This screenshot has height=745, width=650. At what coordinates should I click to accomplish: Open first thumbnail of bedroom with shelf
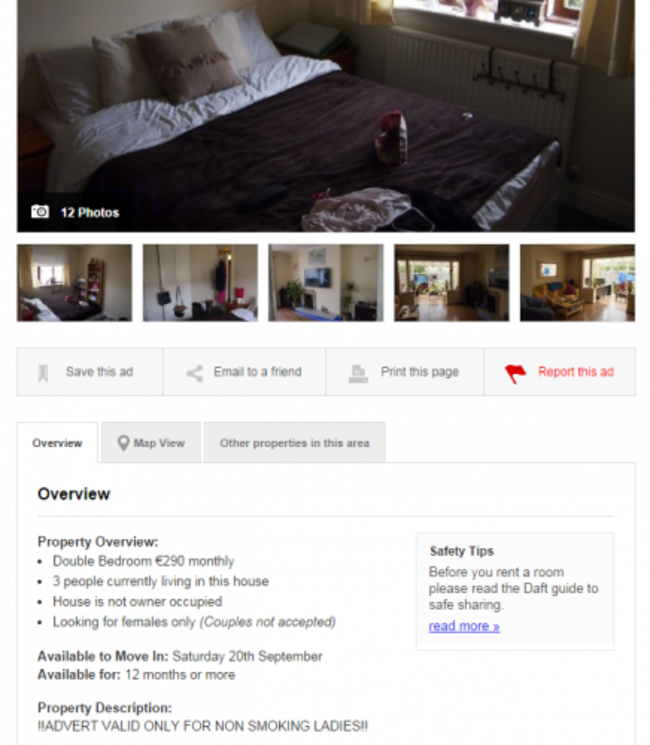tap(74, 283)
